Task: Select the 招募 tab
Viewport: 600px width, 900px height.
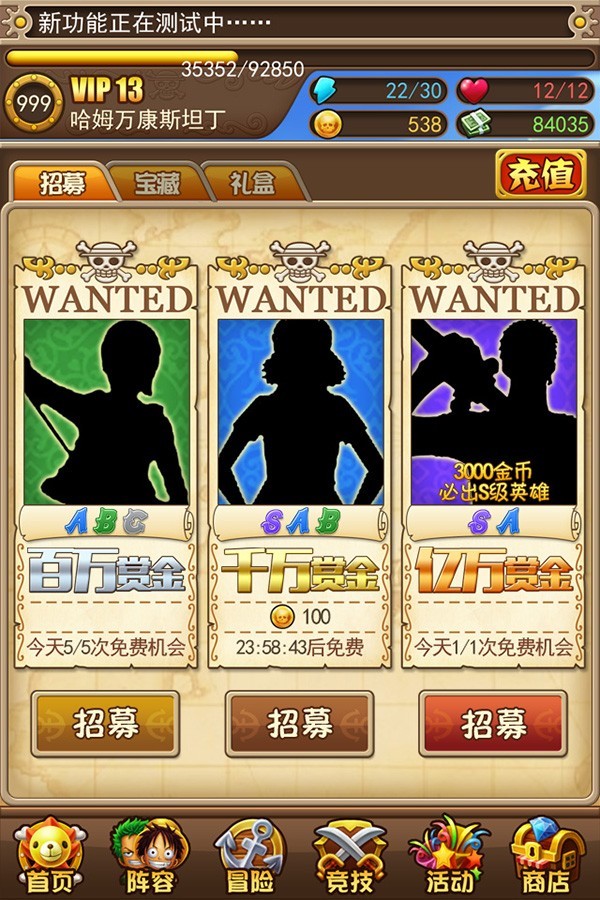Action: pos(62,183)
